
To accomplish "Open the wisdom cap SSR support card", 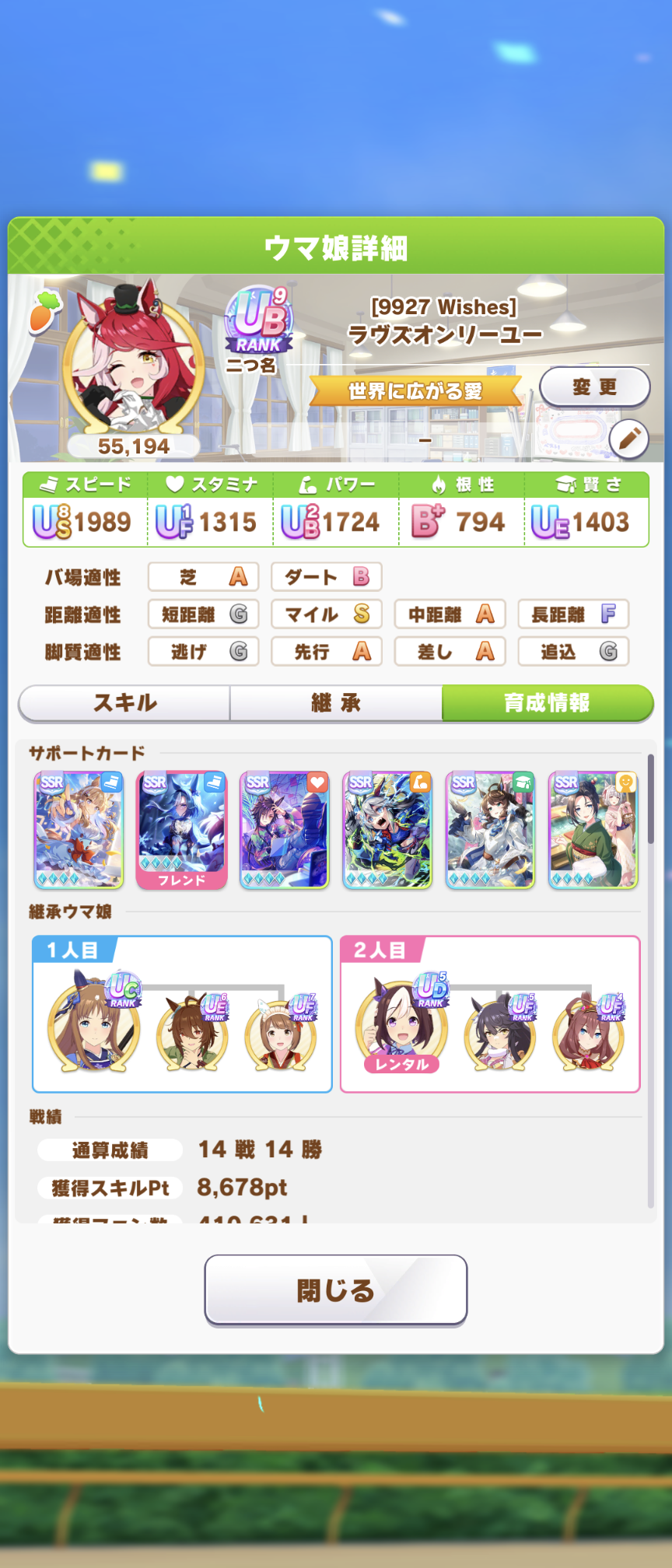I will [x=490, y=829].
